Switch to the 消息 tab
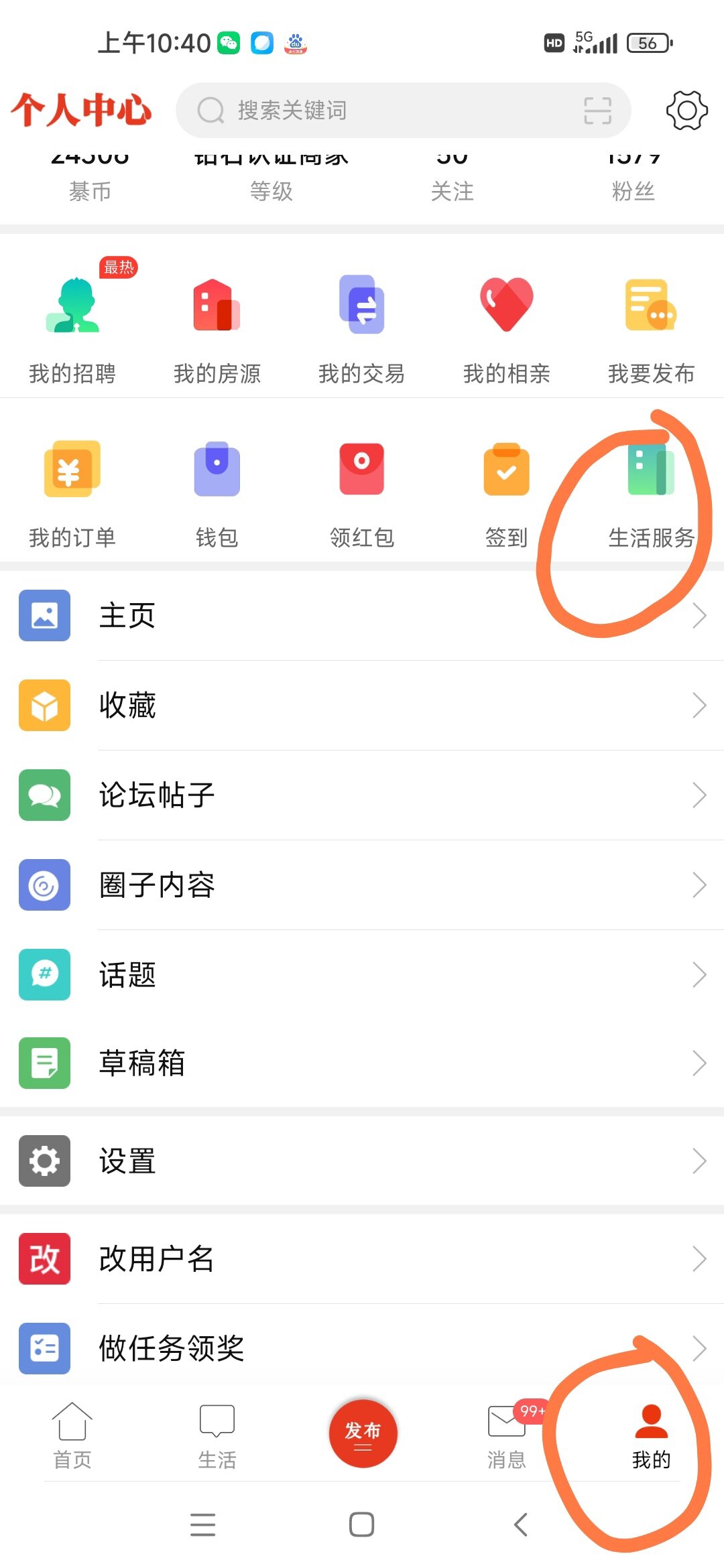Image resolution: width=724 pixels, height=1568 pixels. coord(506,1435)
